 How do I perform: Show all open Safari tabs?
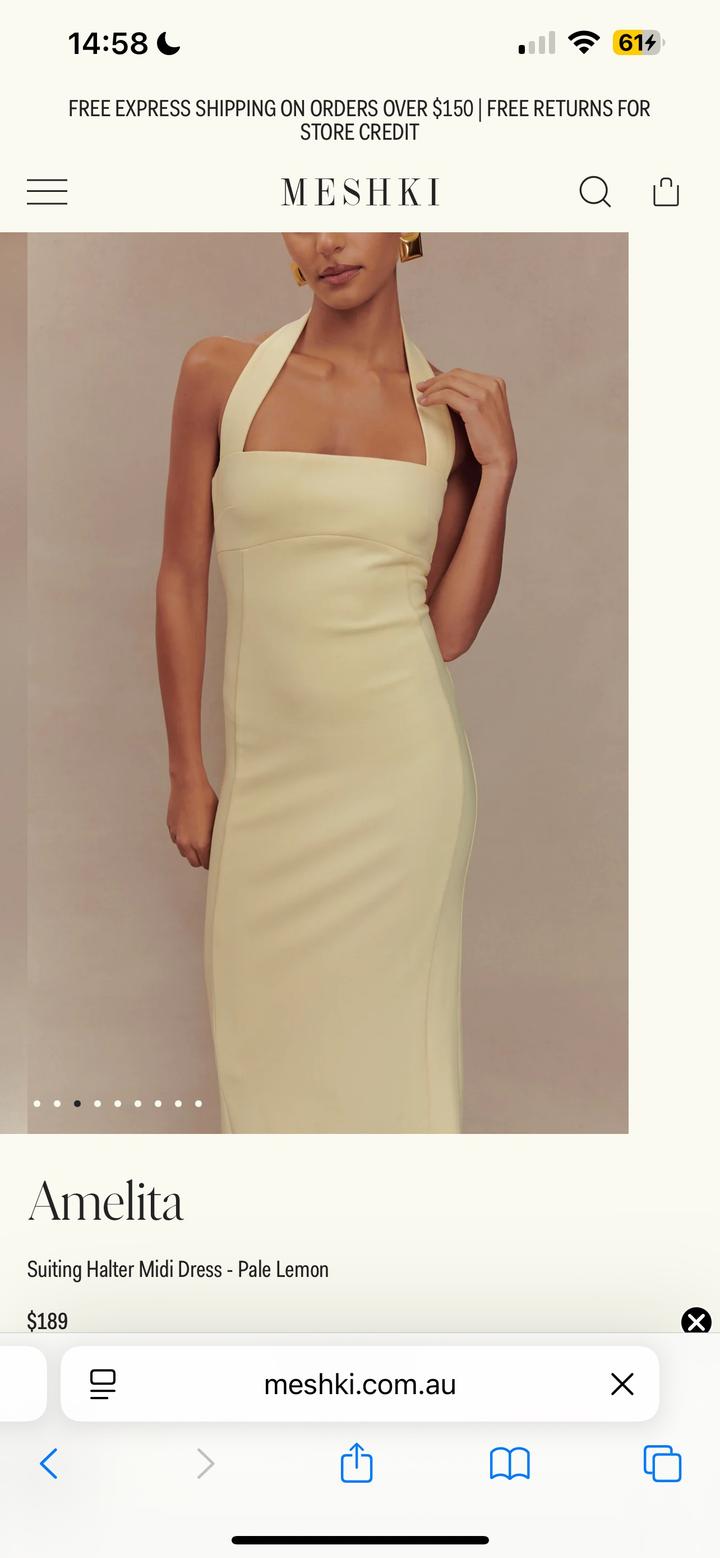662,1464
